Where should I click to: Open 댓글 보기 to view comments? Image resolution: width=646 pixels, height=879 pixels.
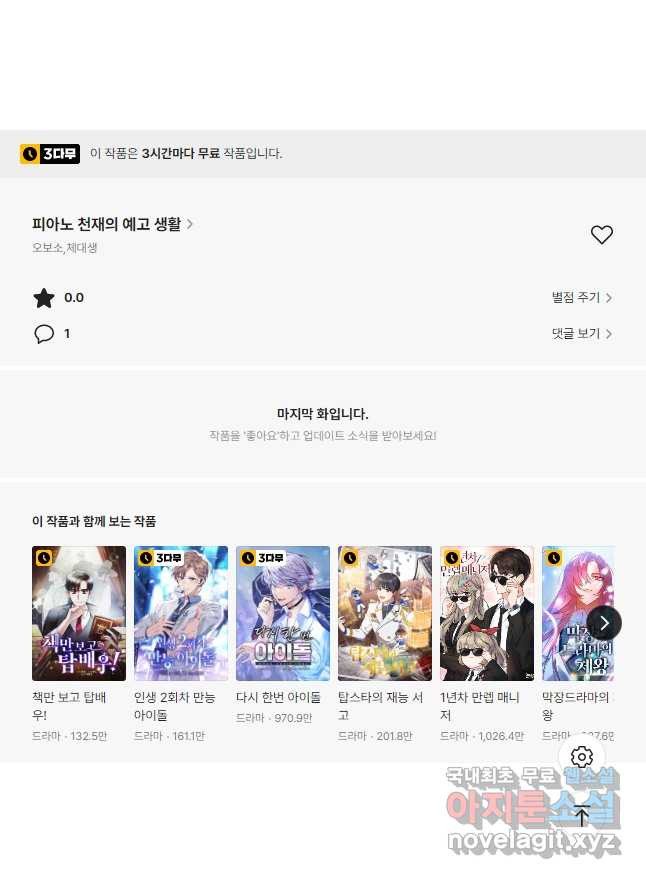point(581,334)
